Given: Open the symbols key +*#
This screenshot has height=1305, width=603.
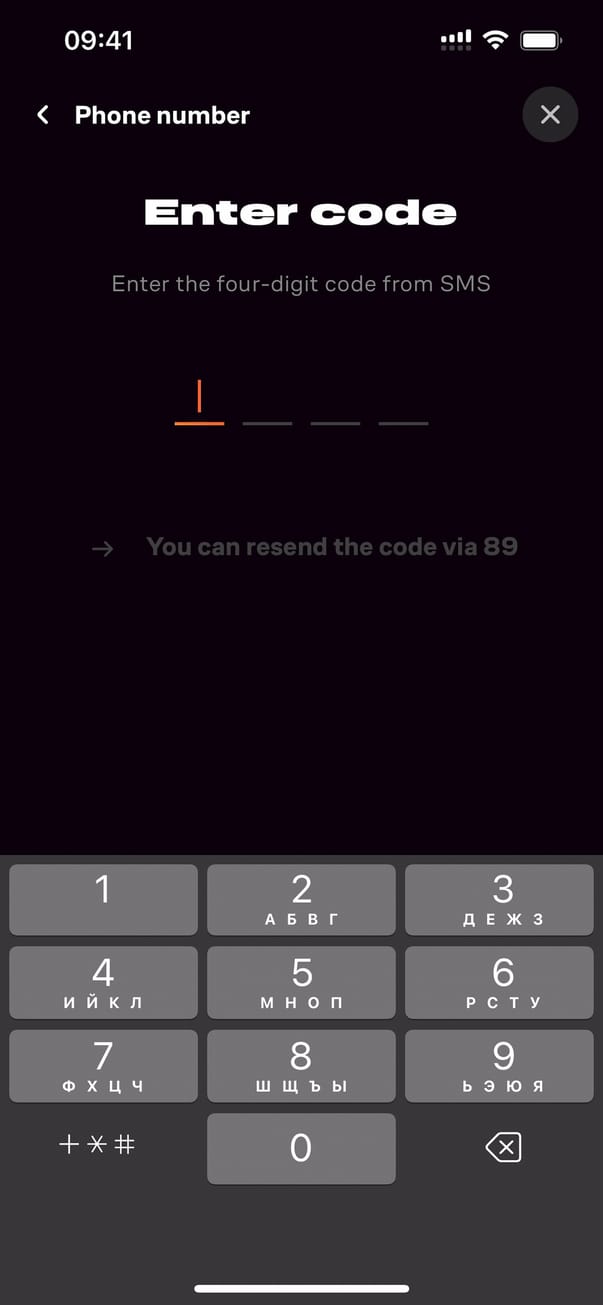Looking at the screenshot, I should (x=97, y=1146).
